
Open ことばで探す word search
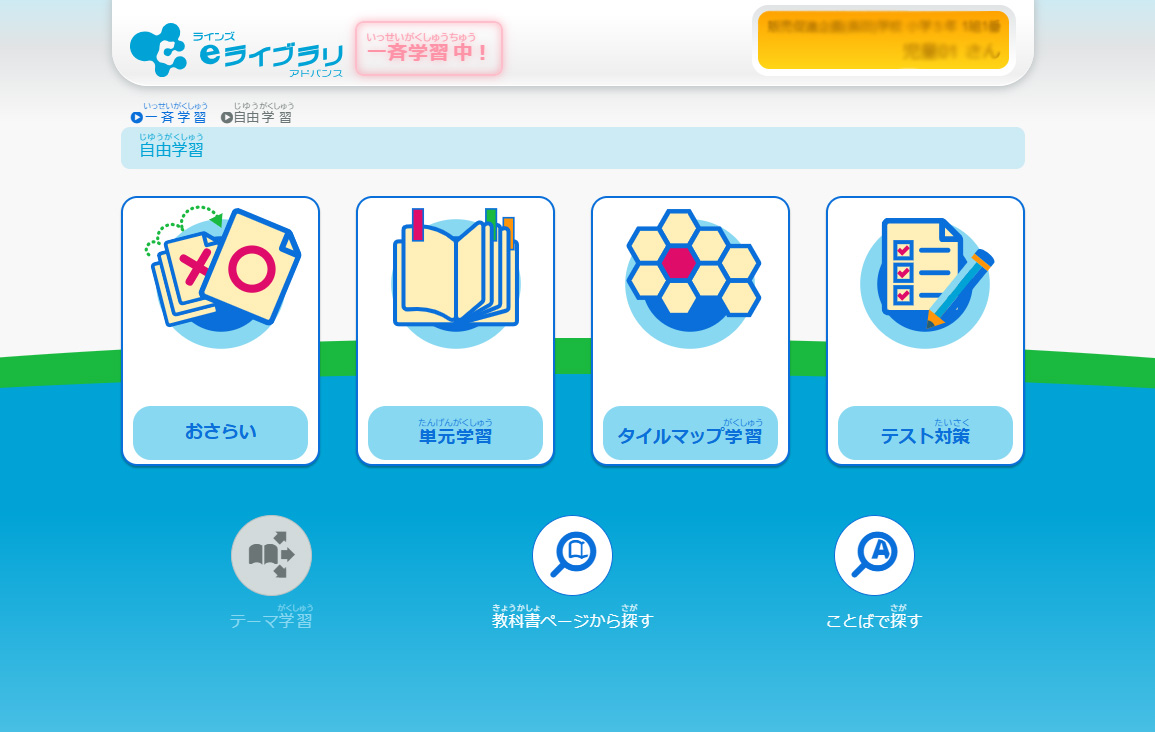click(x=874, y=556)
